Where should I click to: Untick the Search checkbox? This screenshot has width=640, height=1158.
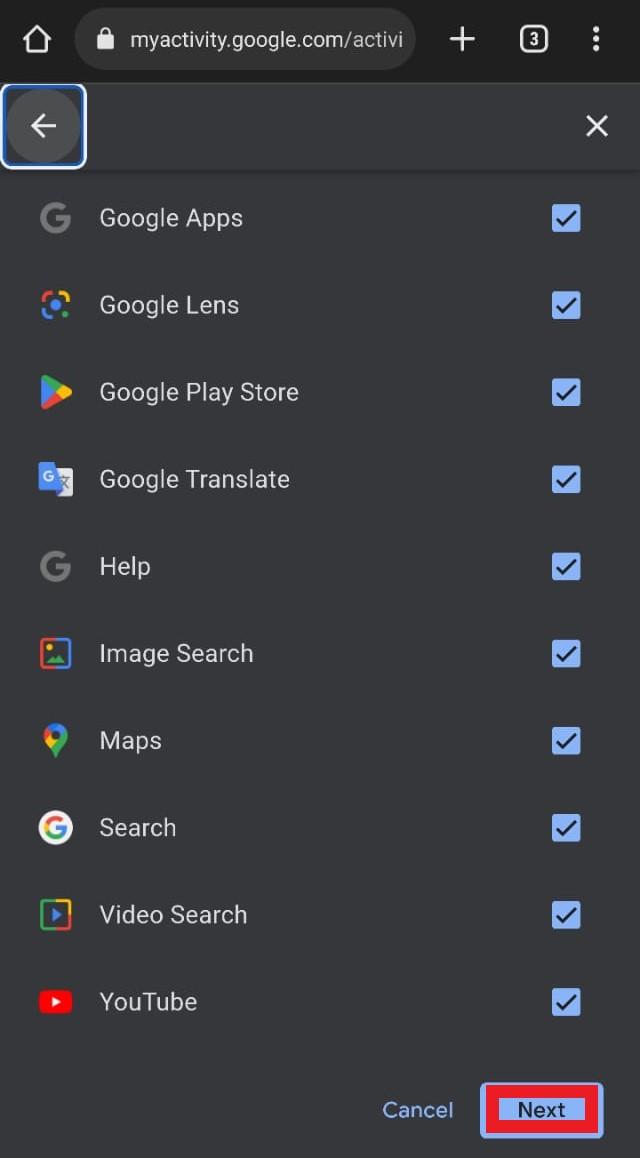pyautogui.click(x=566, y=827)
